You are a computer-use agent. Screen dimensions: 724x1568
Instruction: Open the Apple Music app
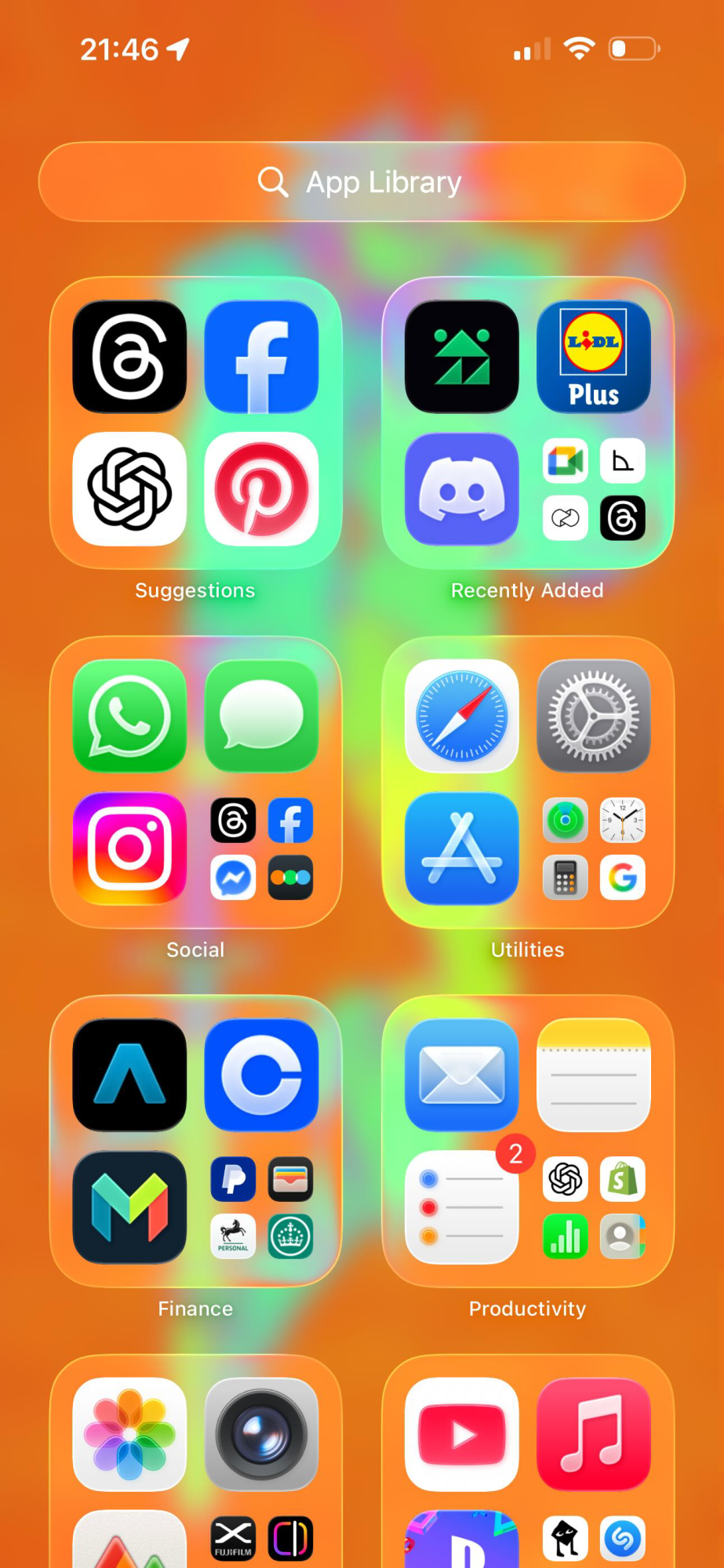594,1434
